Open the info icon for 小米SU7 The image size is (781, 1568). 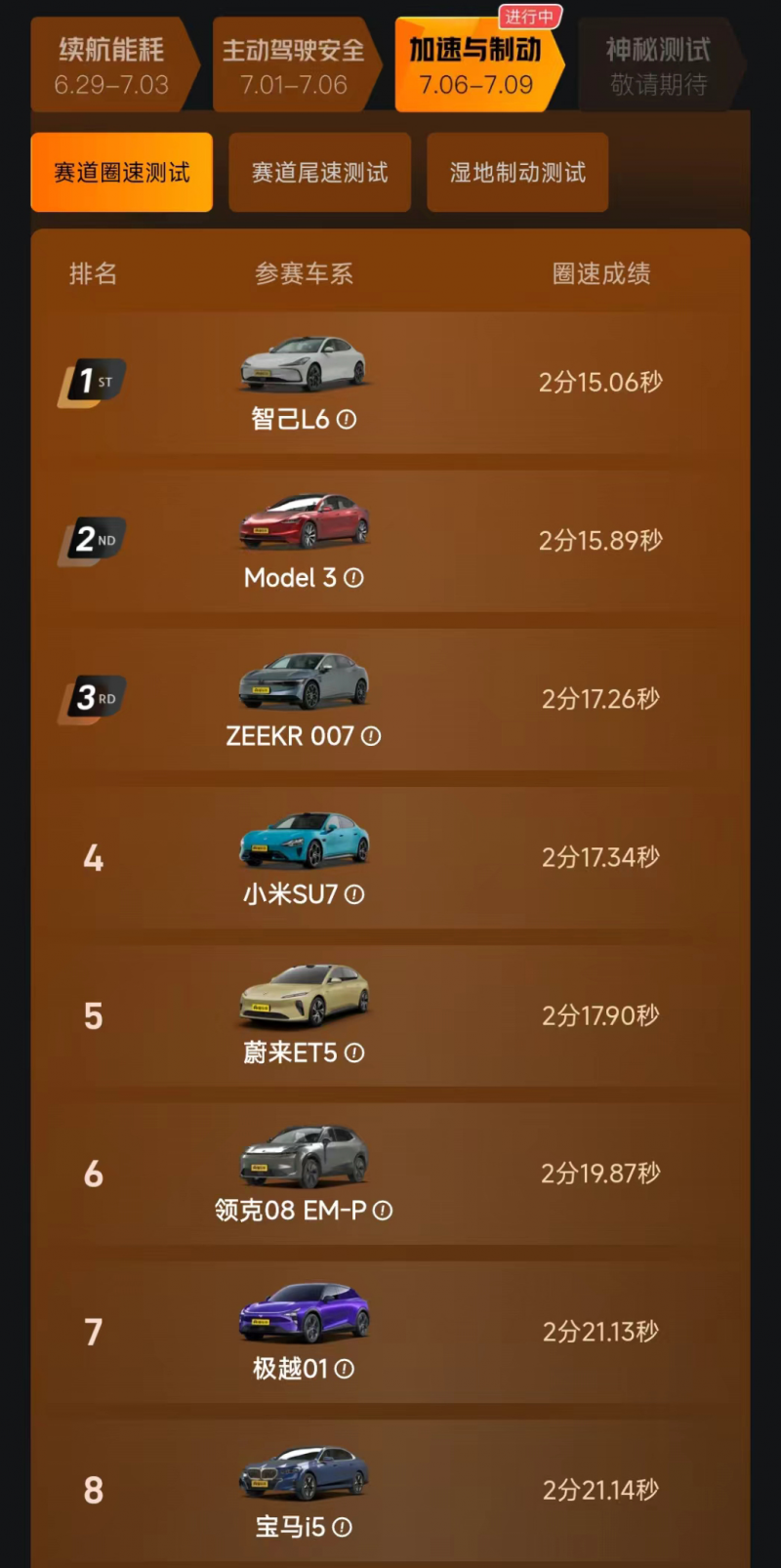coord(354,894)
